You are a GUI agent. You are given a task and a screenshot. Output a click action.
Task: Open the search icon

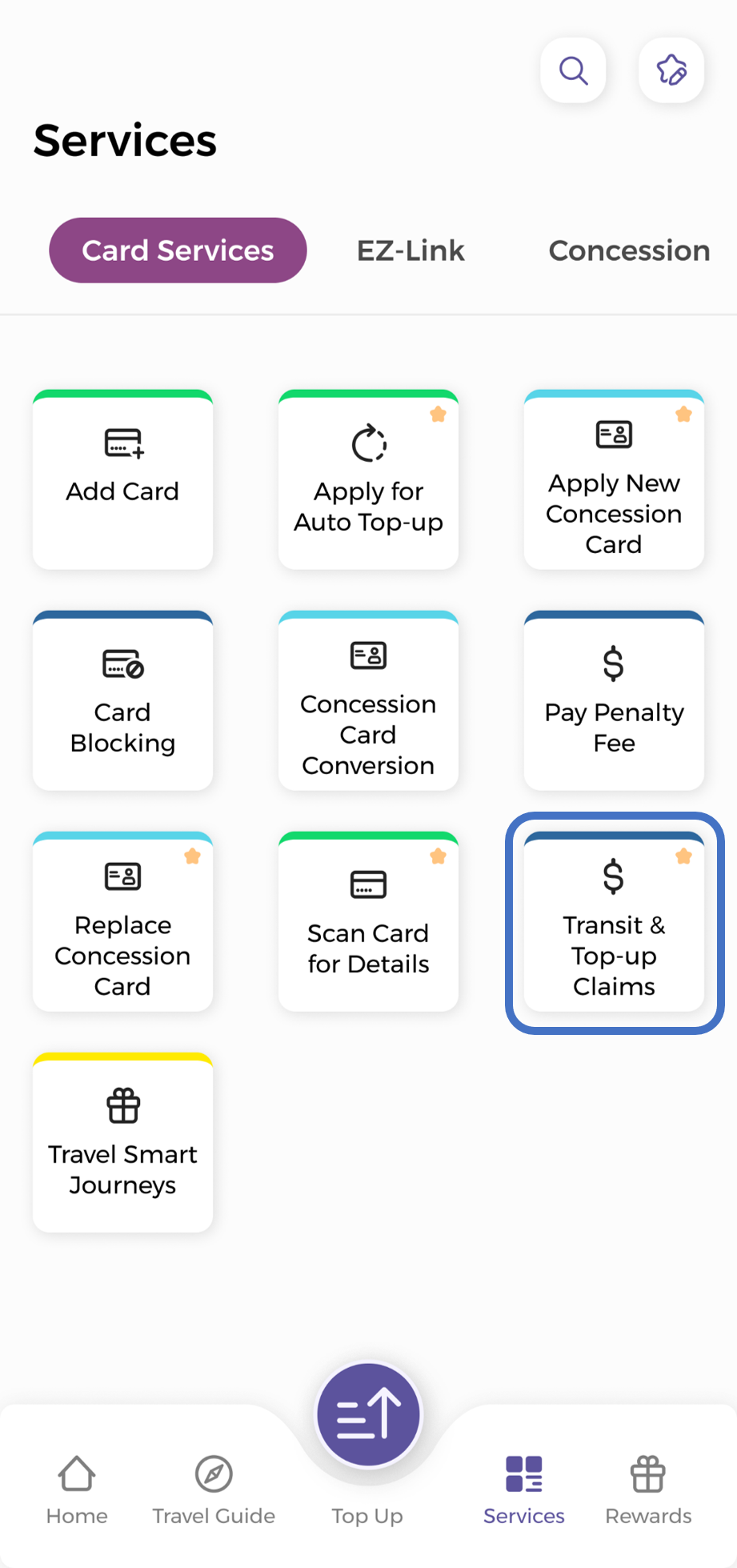point(573,70)
